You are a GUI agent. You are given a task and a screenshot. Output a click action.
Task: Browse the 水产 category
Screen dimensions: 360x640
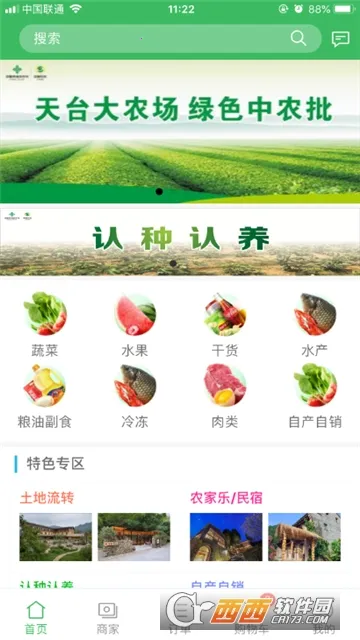pyautogui.click(x=315, y=325)
